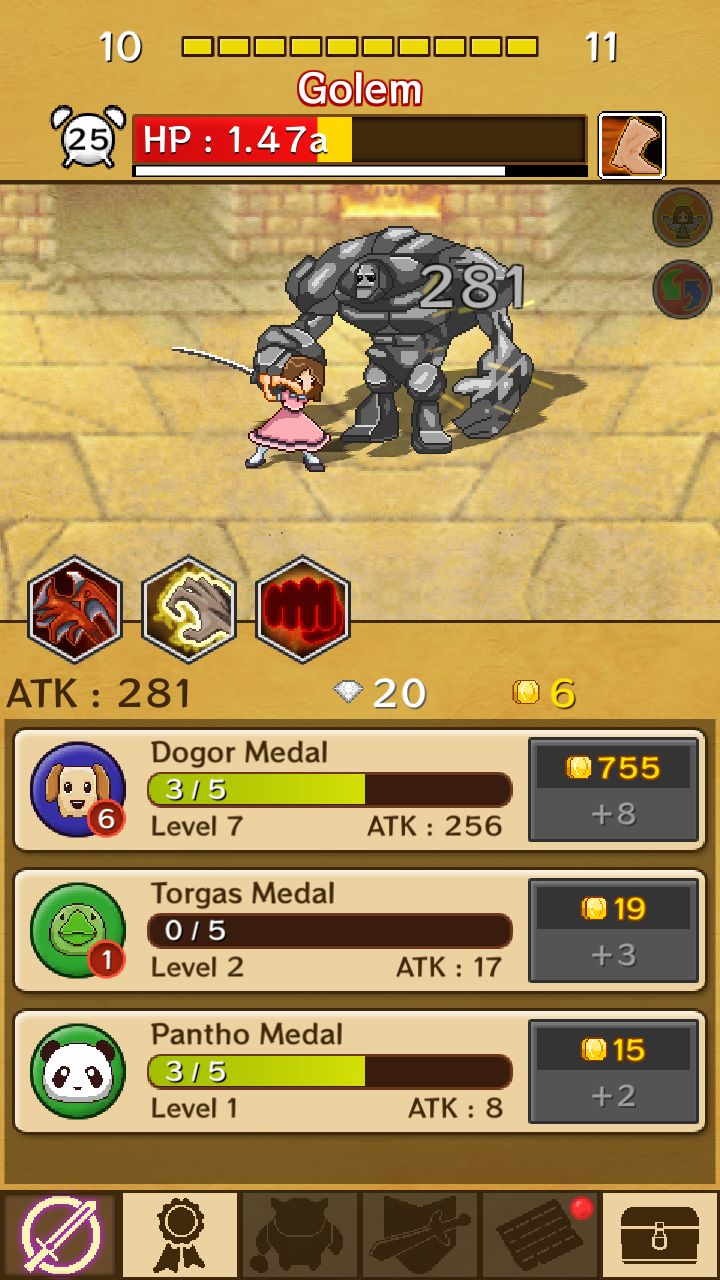Tap the Golem to attack
Viewport: 720px width, 1280px height.
(x=400, y=340)
